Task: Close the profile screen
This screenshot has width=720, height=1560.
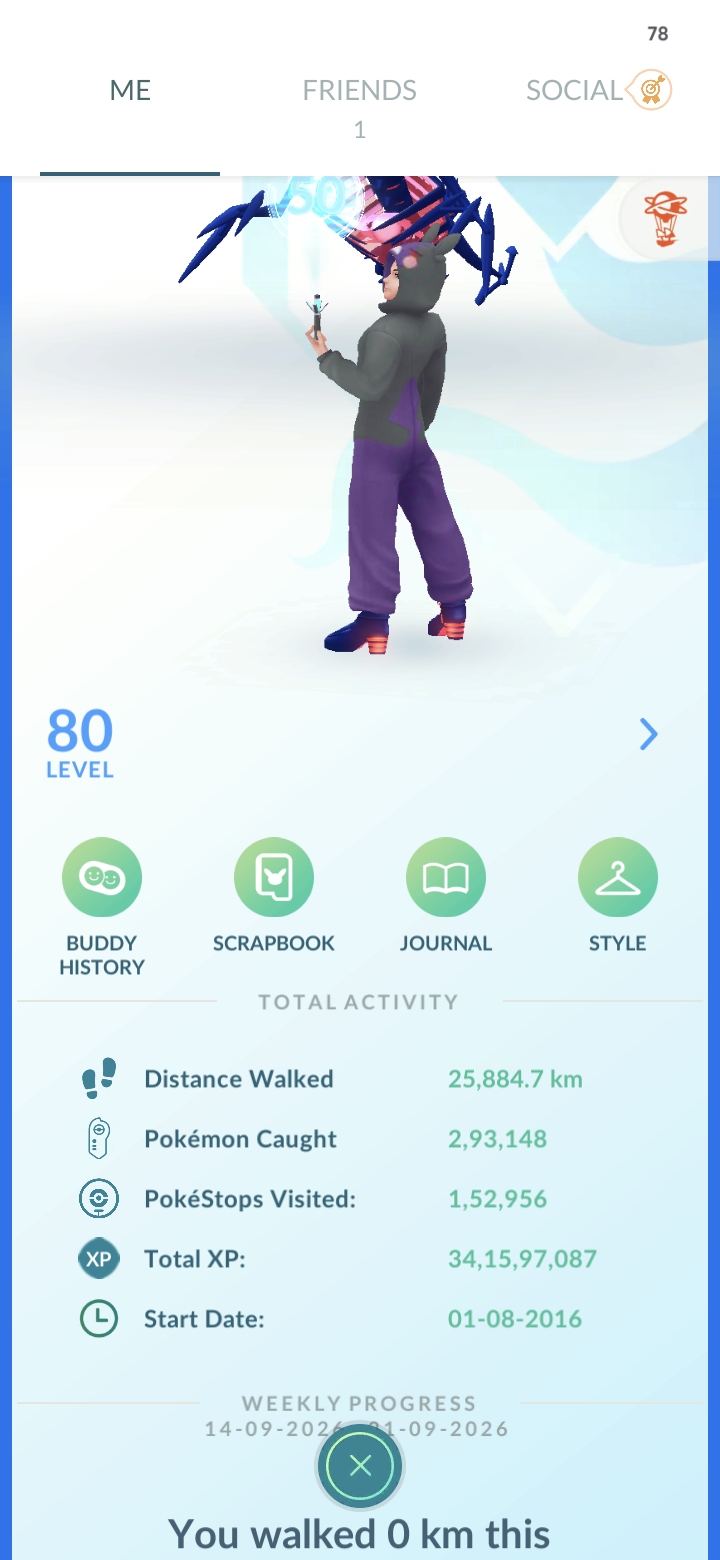Action: (x=361, y=1467)
